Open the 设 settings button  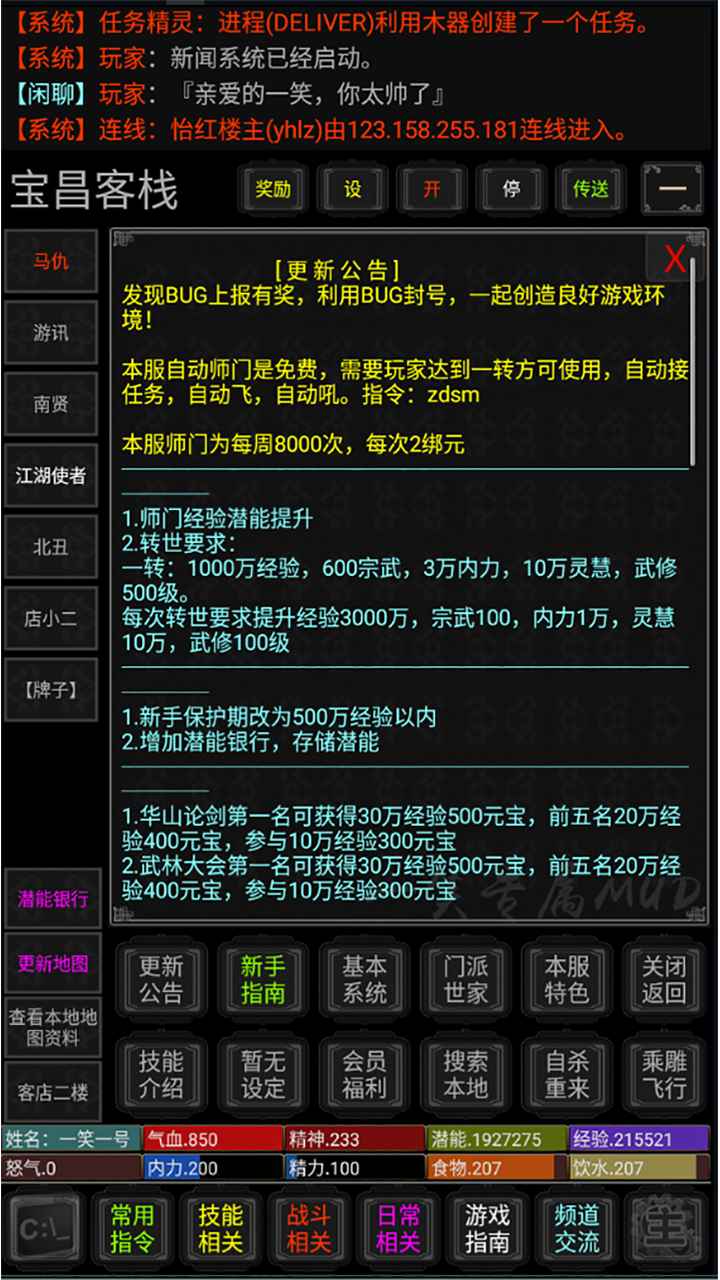352,189
